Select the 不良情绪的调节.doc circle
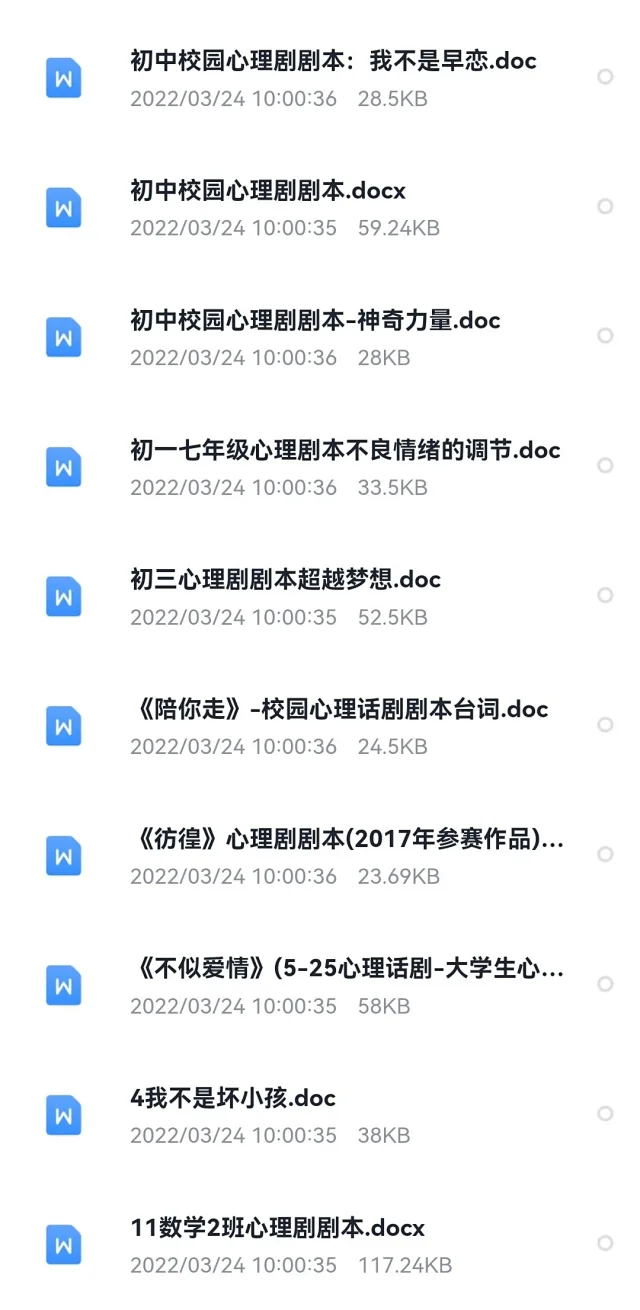The height and width of the screenshot is (1310, 640). [605, 466]
